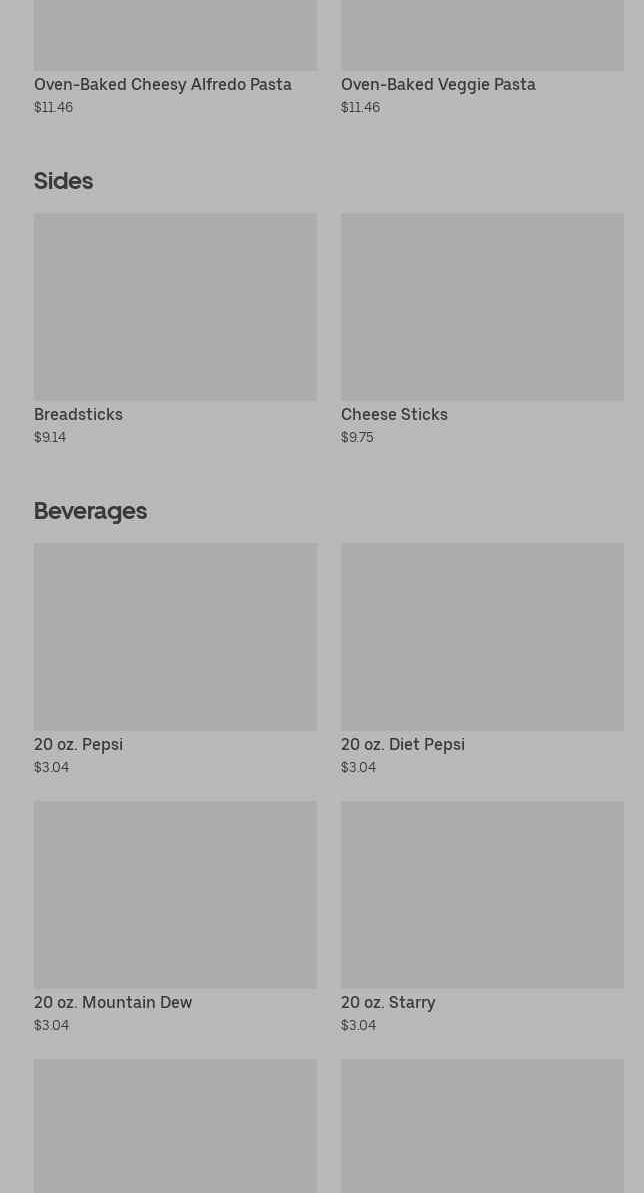Select the Oven-Baked Veggie Pasta card
The image size is (644, 1193).
(x=482, y=57)
